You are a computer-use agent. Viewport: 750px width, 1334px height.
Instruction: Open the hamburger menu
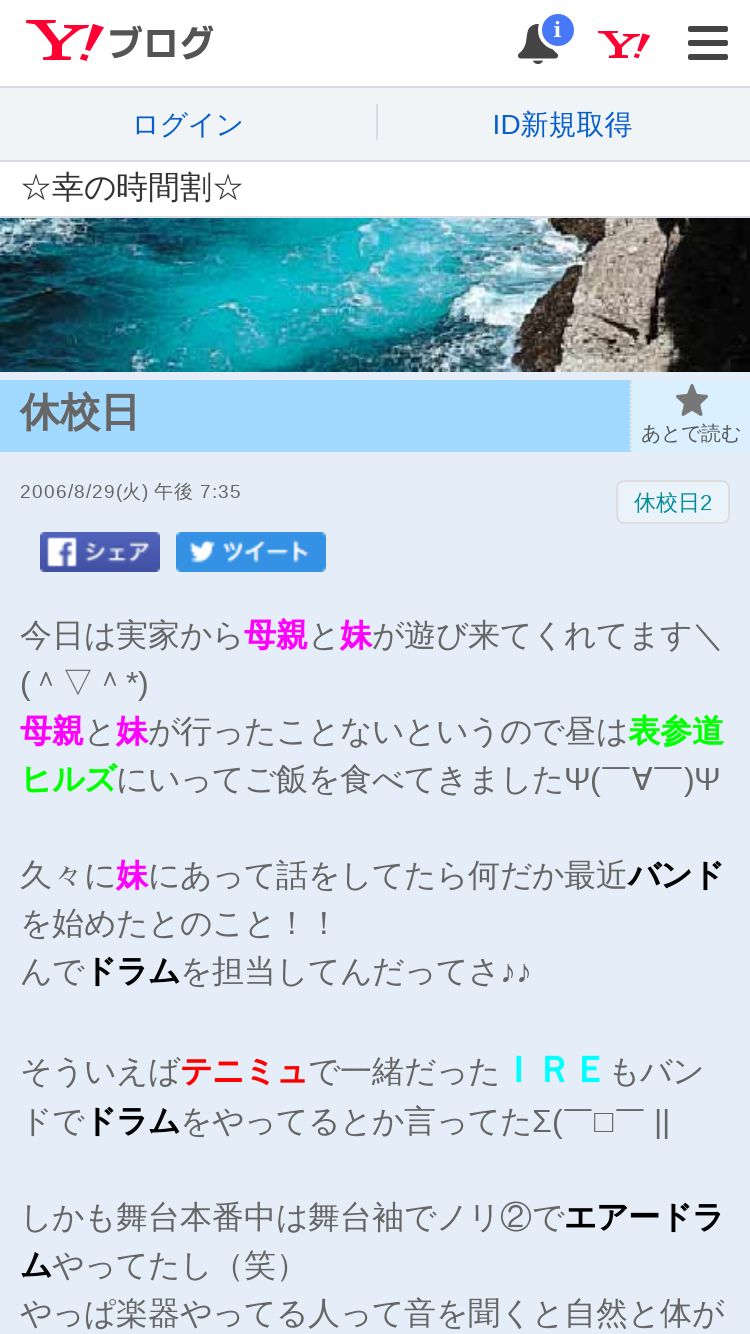(708, 43)
